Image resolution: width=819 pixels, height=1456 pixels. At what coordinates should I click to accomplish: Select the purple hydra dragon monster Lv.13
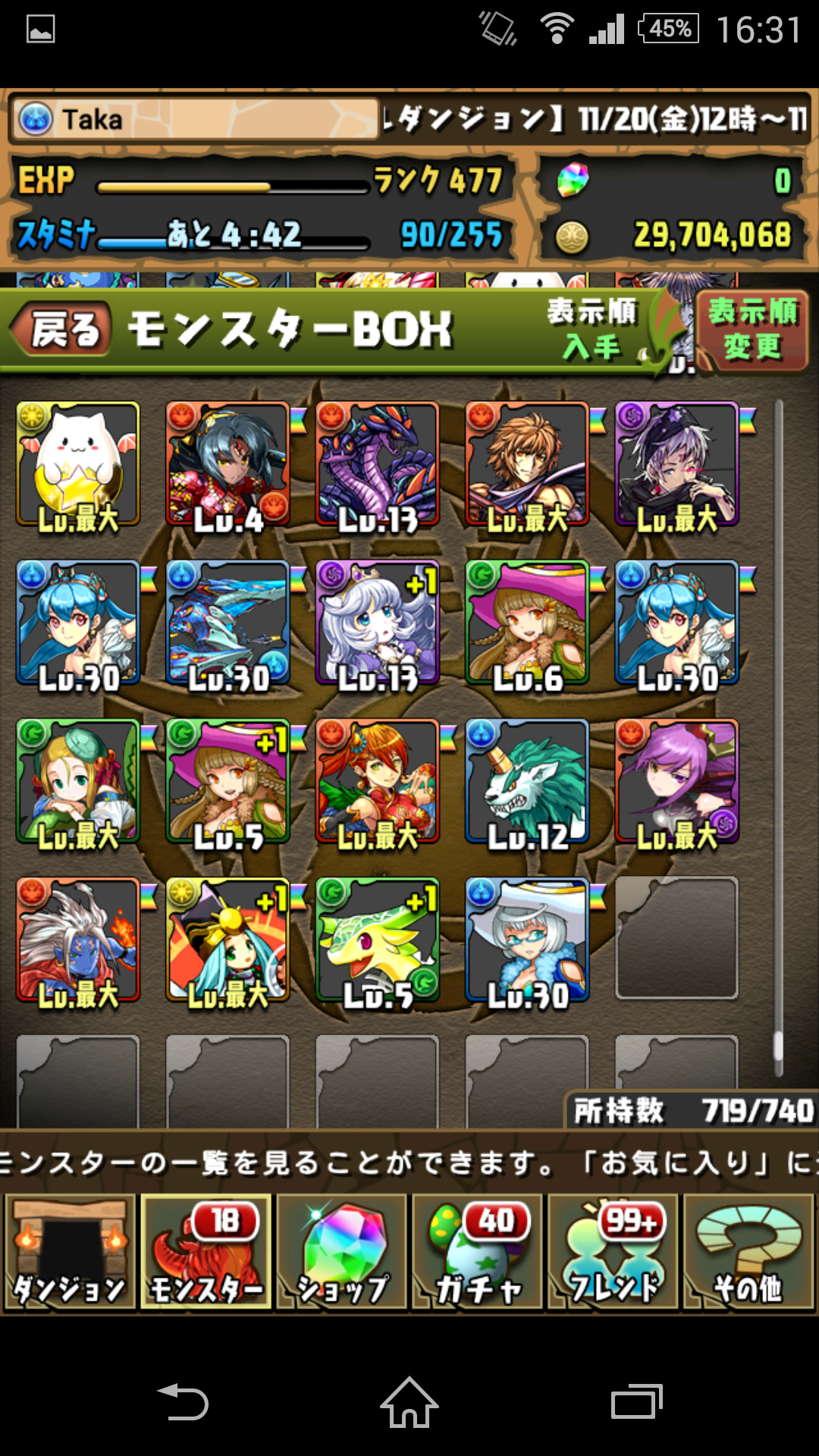tap(378, 464)
